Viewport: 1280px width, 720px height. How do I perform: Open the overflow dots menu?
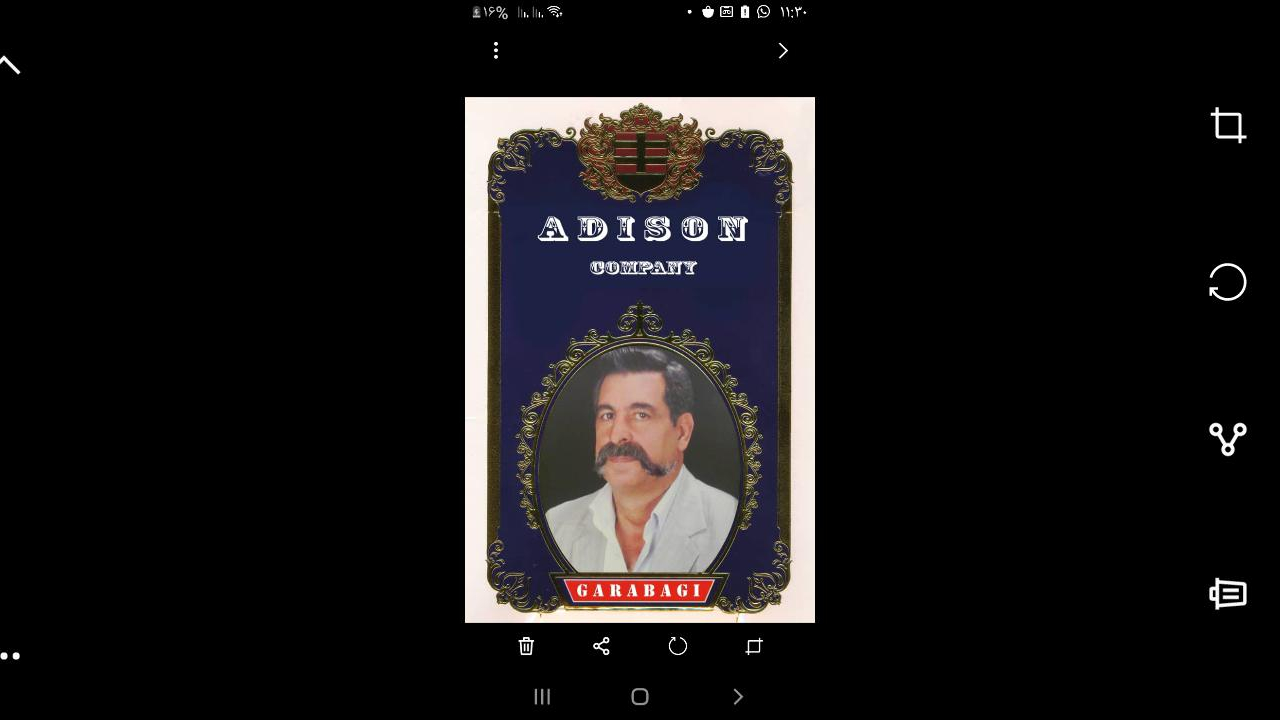(x=496, y=51)
